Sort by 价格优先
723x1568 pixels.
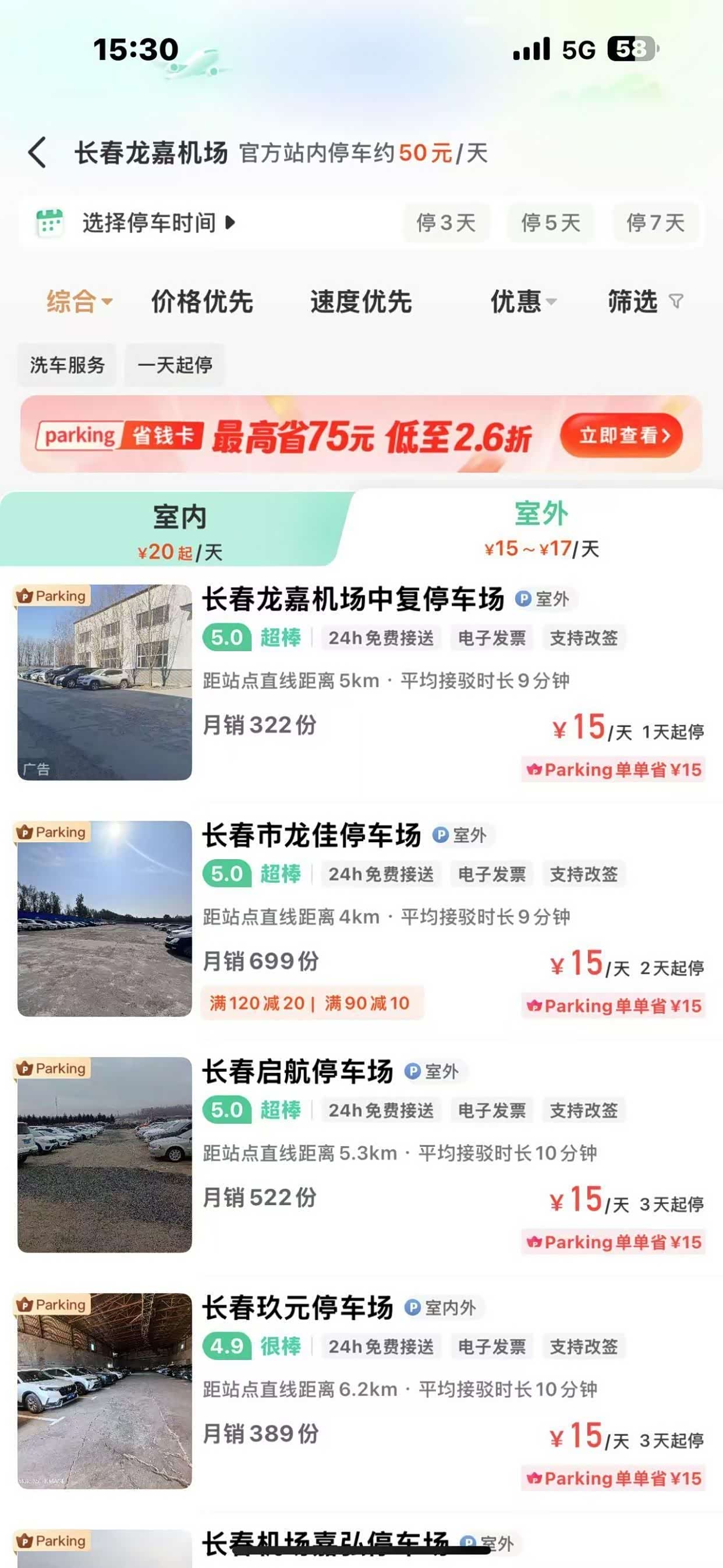click(201, 301)
